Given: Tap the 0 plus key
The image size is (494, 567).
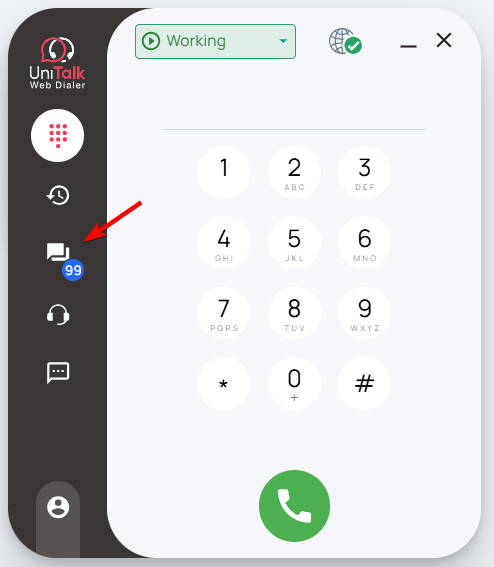Looking at the screenshot, I should tap(294, 383).
